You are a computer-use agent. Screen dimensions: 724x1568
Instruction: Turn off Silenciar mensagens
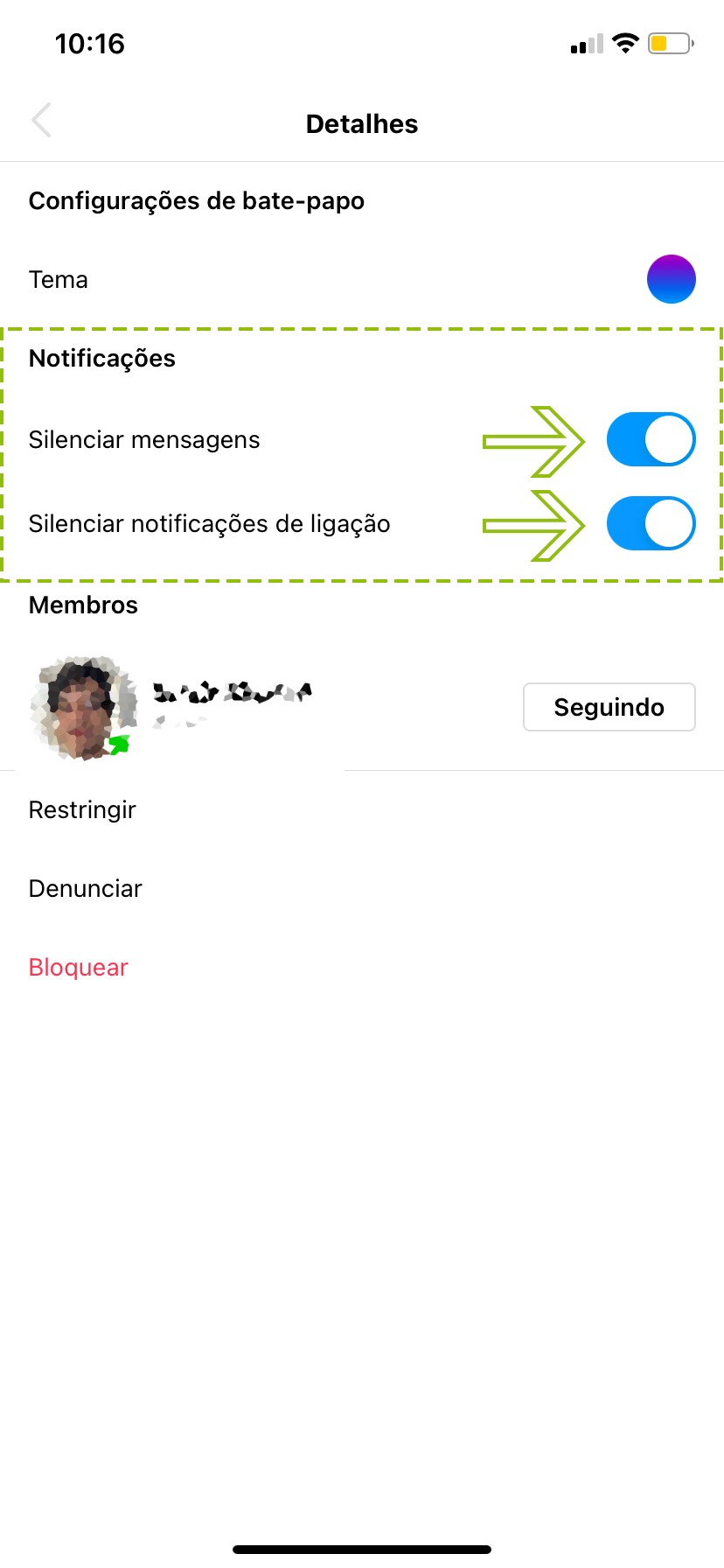point(651,439)
